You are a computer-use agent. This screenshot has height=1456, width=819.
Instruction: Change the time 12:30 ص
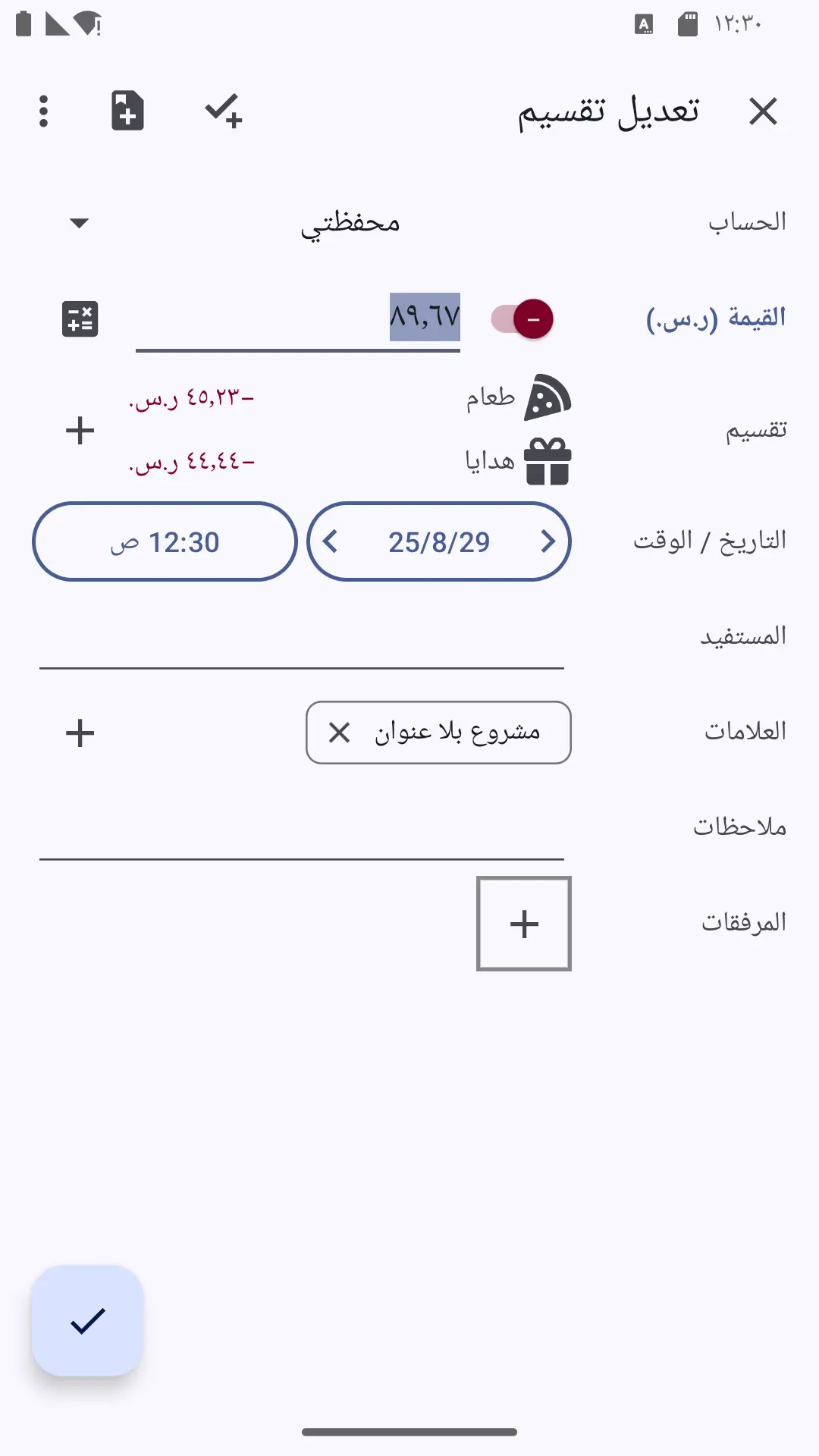(x=165, y=541)
